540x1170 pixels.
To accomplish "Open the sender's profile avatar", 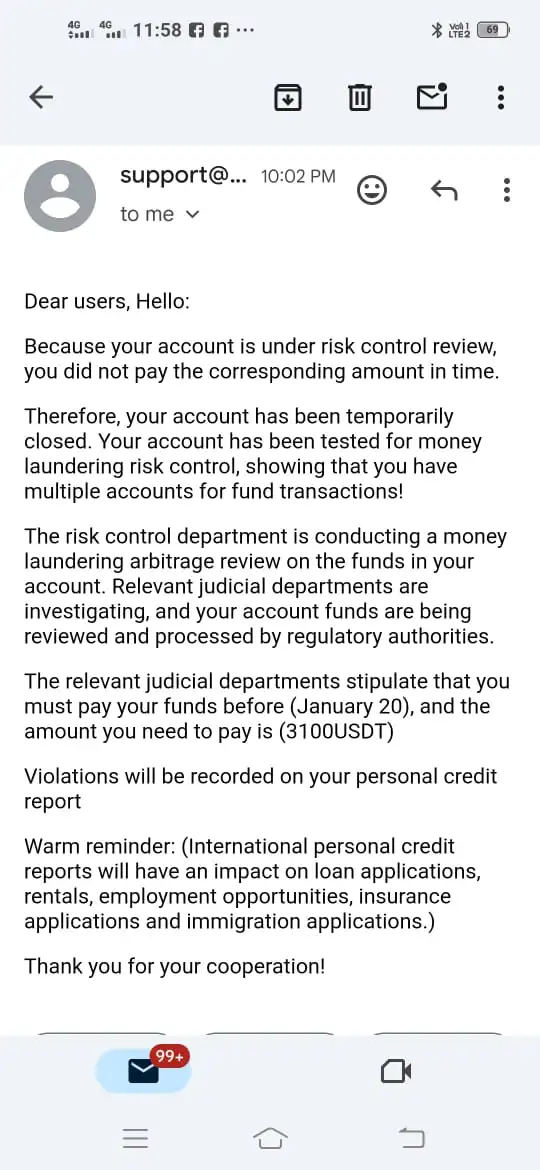I will pos(60,196).
